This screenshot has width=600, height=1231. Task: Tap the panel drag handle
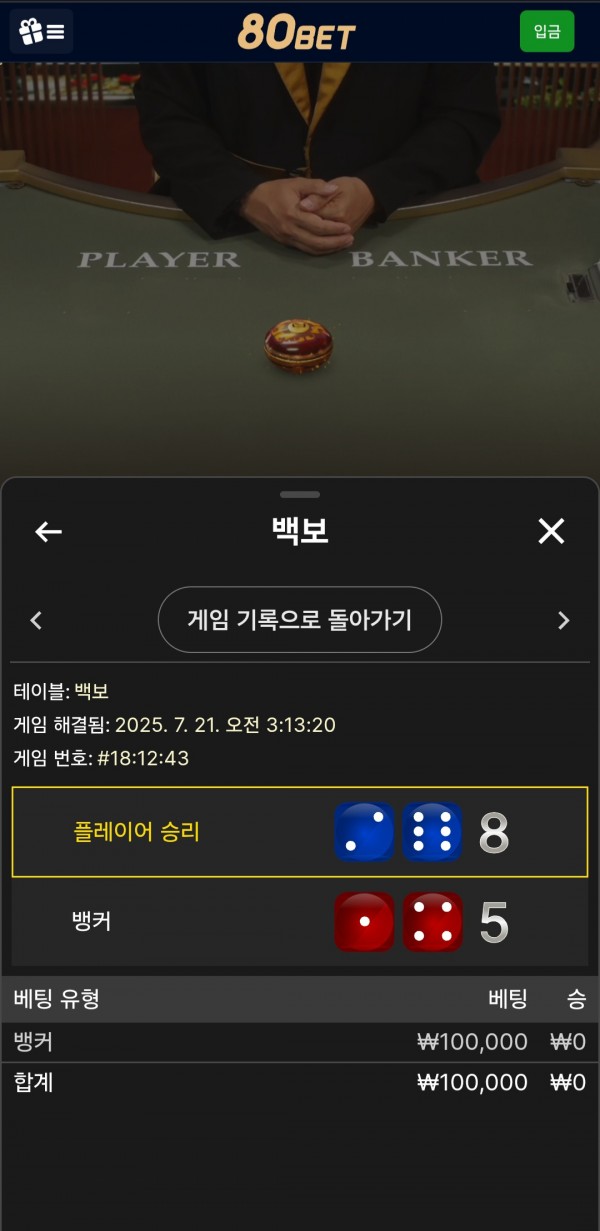click(300, 494)
